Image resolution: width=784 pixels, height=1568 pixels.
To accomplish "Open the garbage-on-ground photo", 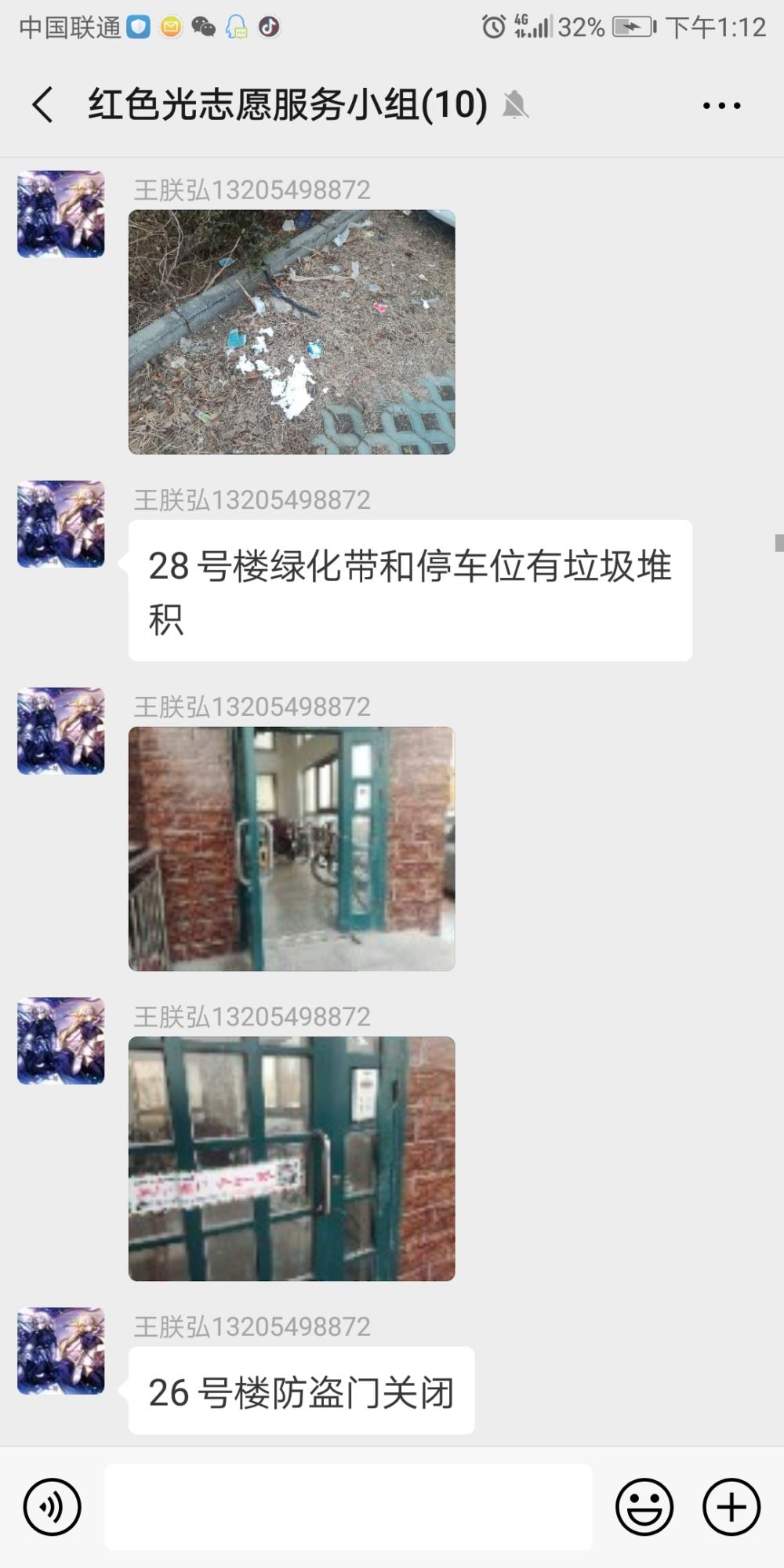I will pyautogui.click(x=292, y=332).
